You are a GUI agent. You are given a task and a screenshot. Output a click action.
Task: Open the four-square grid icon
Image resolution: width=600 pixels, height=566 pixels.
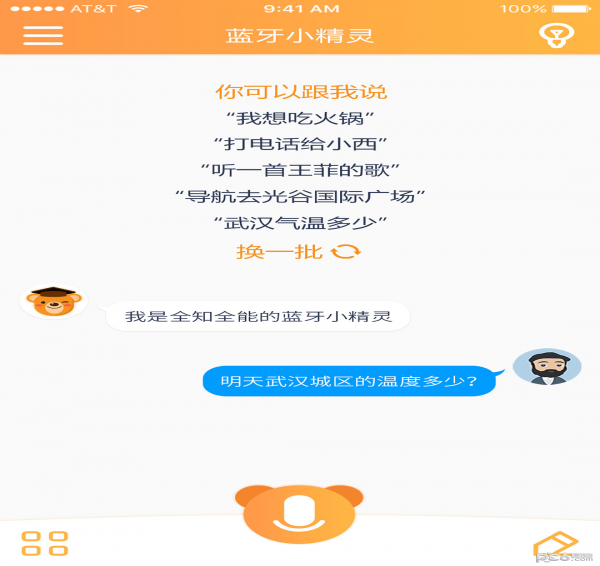click(x=44, y=544)
